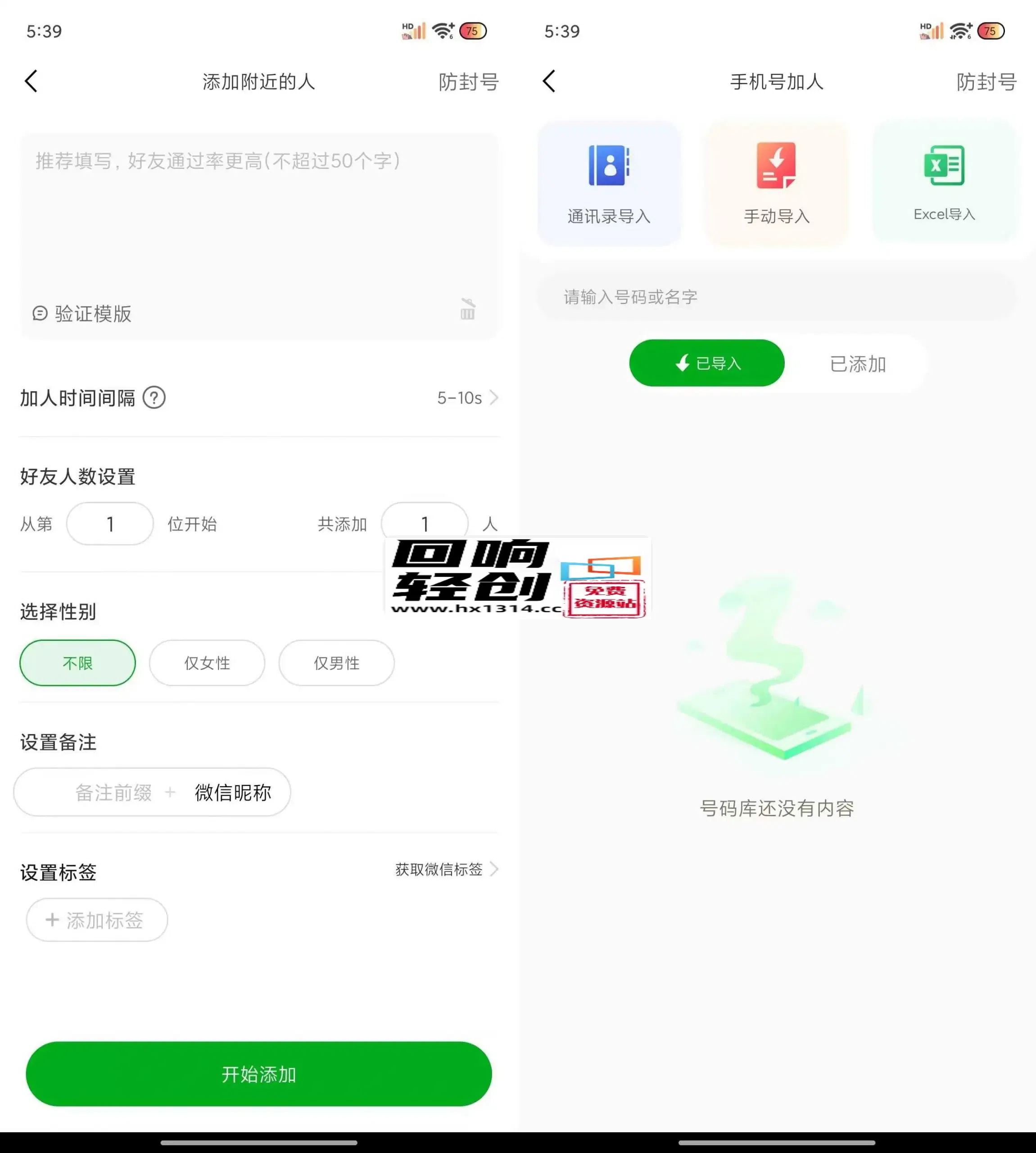Enter a 备注前缀 remark prefix
The width and height of the screenshot is (1036, 1153).
(x=114, y=793)
